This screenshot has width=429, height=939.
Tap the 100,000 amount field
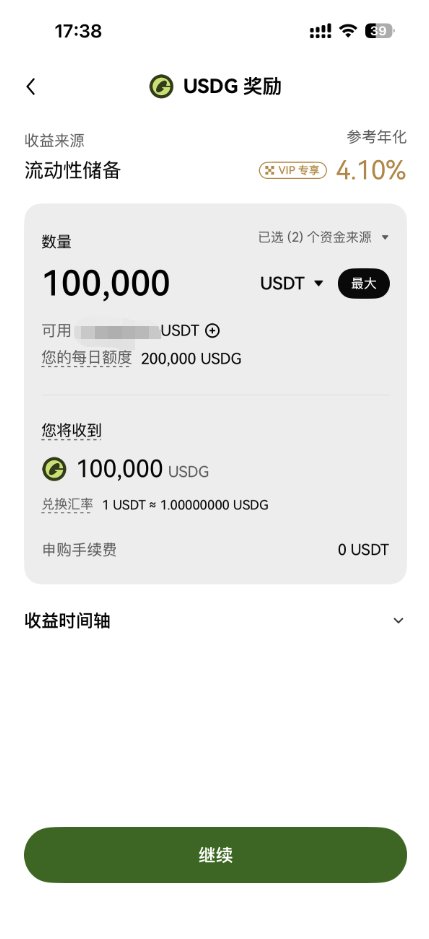106,283
